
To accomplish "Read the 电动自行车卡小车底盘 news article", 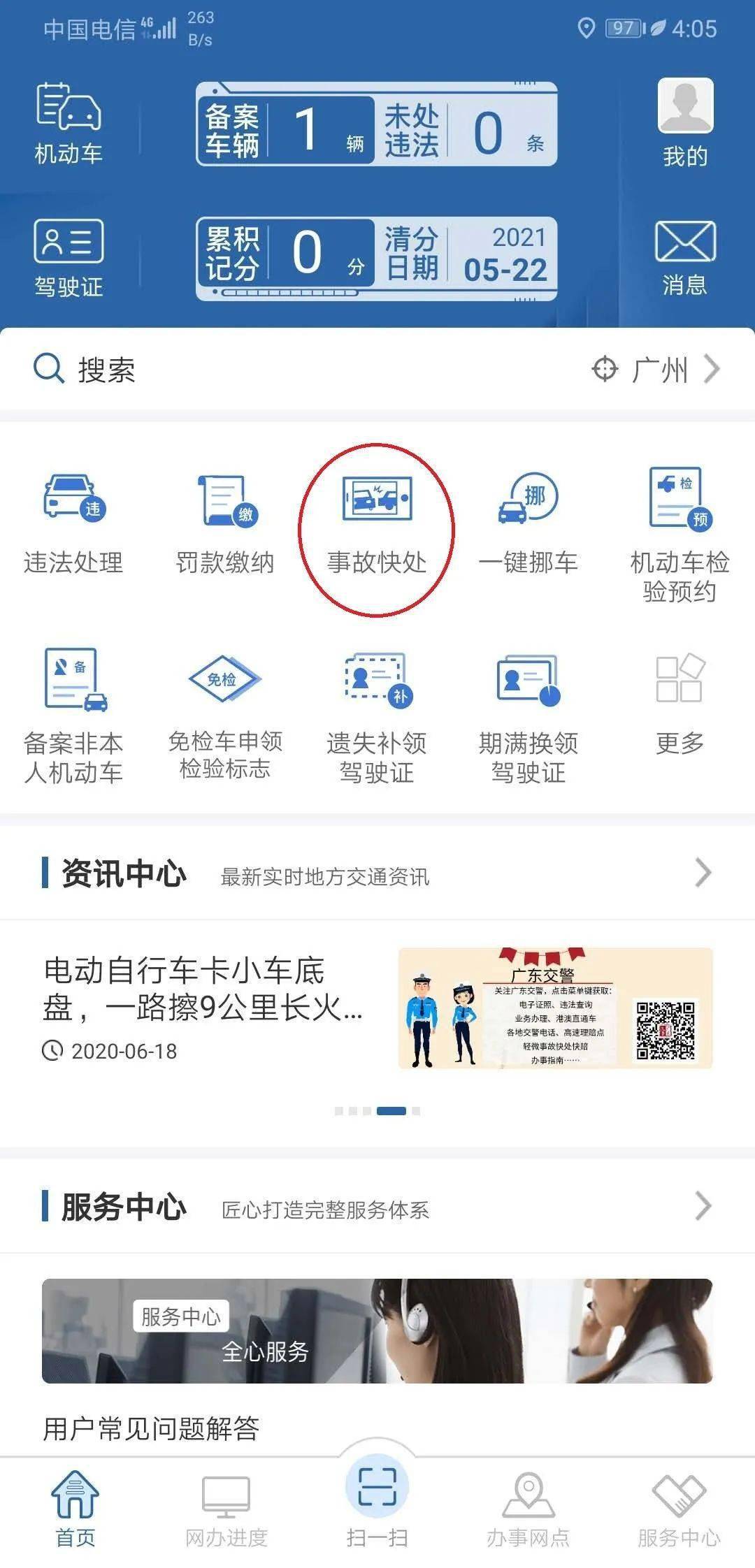I will [x=203, y=989].
